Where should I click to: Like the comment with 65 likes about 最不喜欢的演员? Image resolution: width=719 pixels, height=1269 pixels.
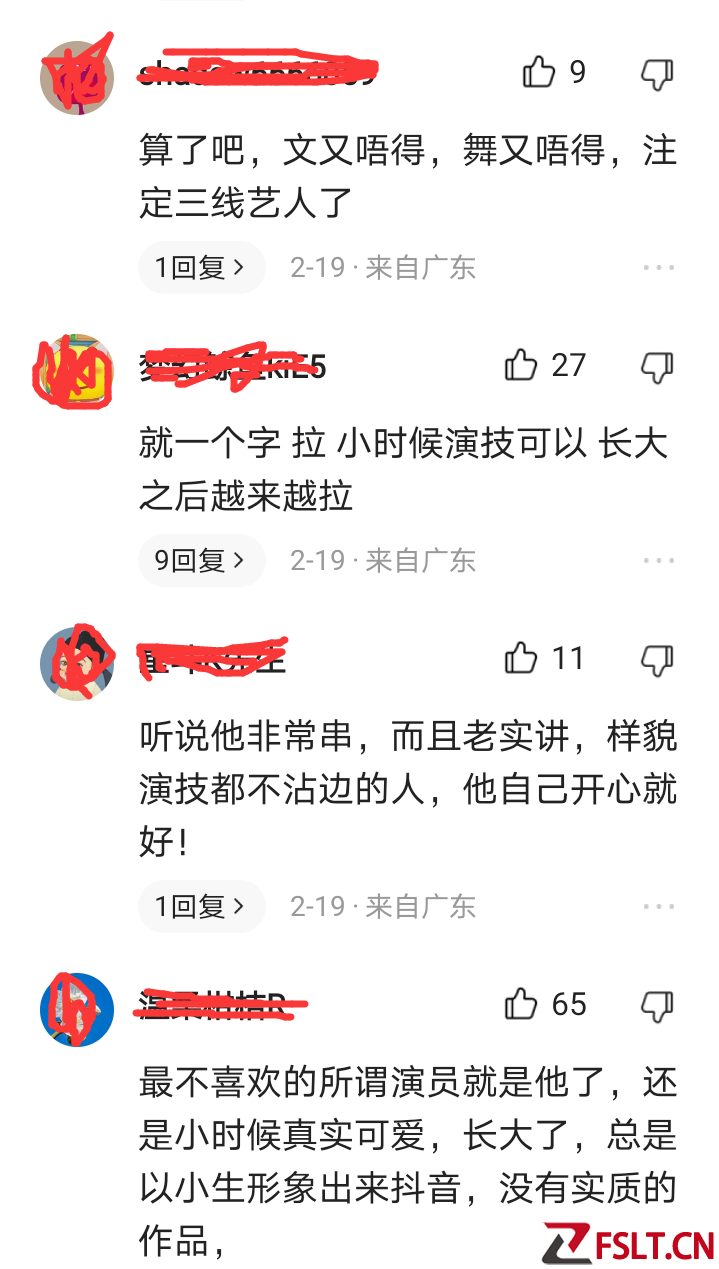[521, 1004]
